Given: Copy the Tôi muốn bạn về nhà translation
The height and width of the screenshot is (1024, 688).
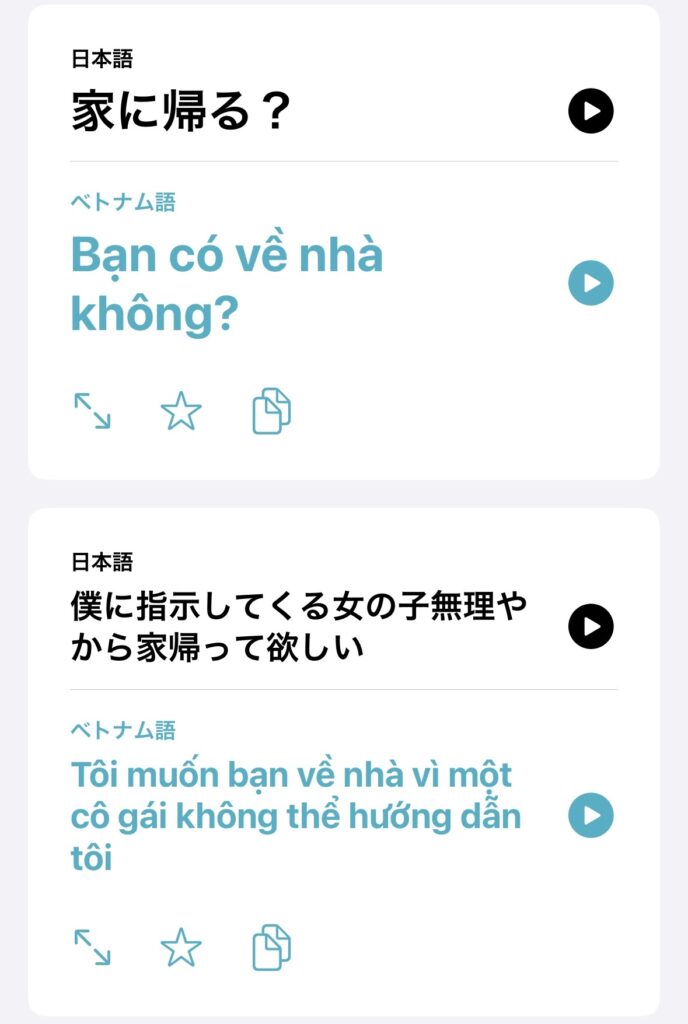Looking at the screenshot, I should tap(271, 947).
